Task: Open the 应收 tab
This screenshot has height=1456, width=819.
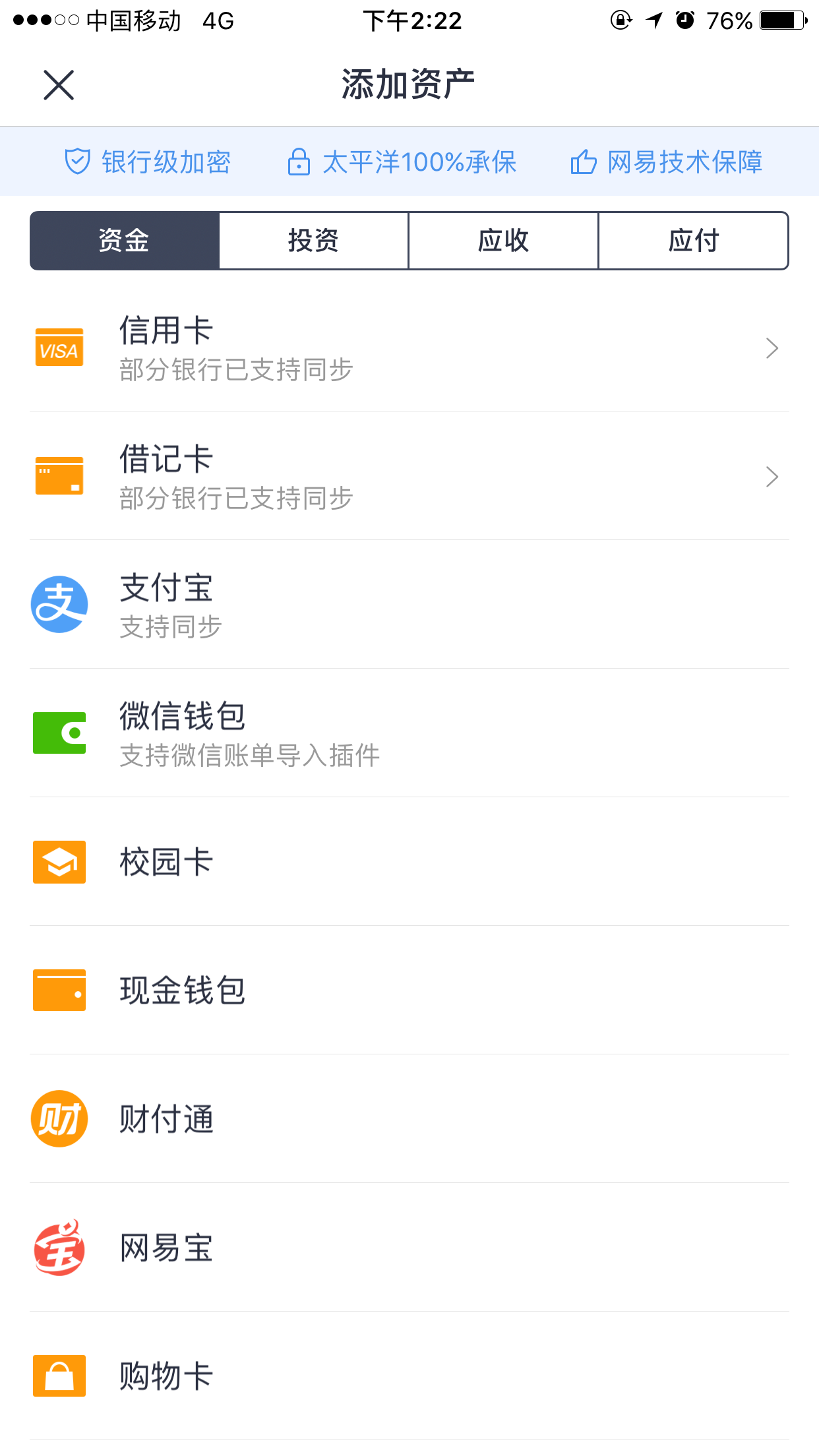Action: (x=503, y=240)
